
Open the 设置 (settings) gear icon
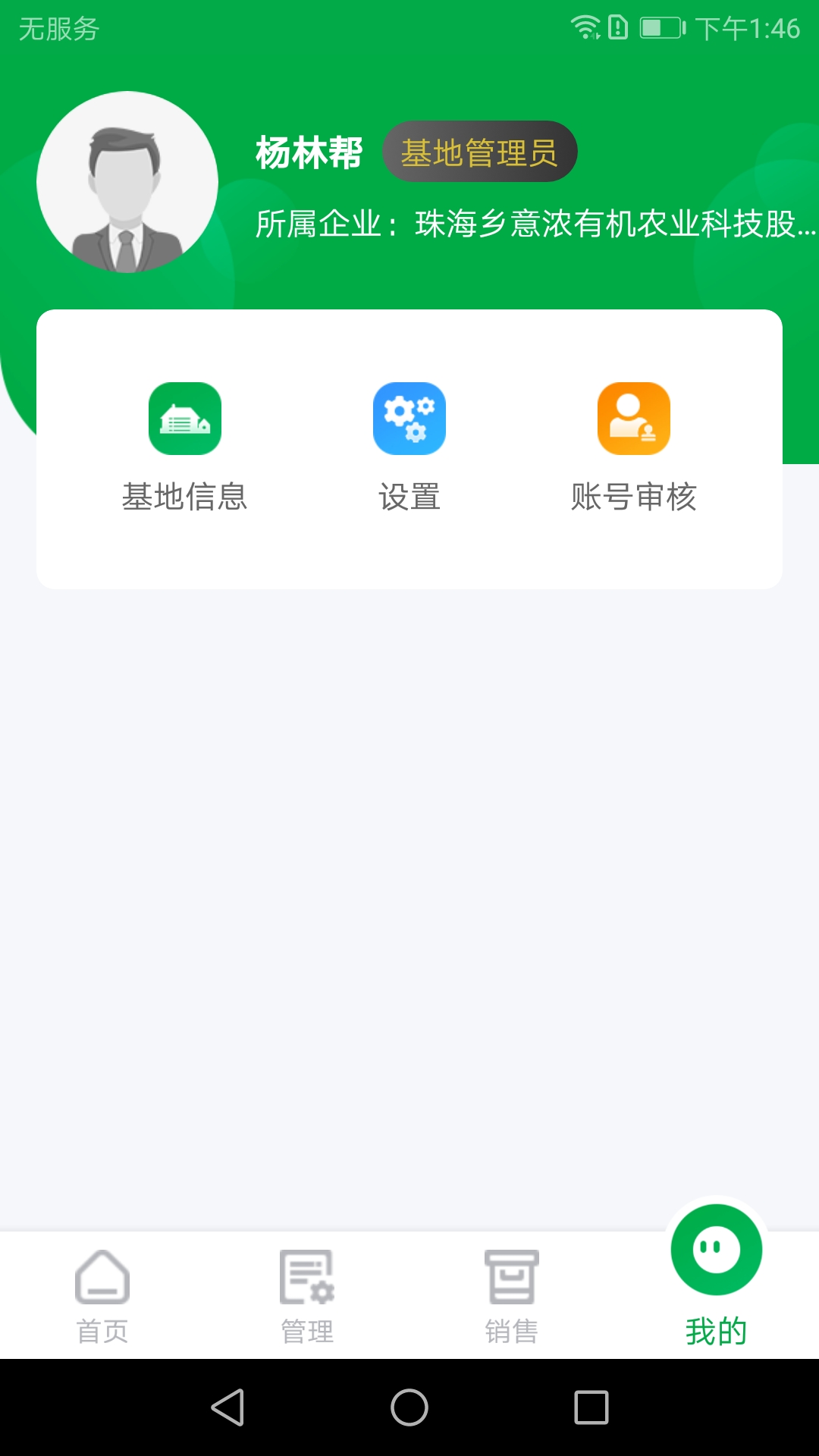[409, 419]
